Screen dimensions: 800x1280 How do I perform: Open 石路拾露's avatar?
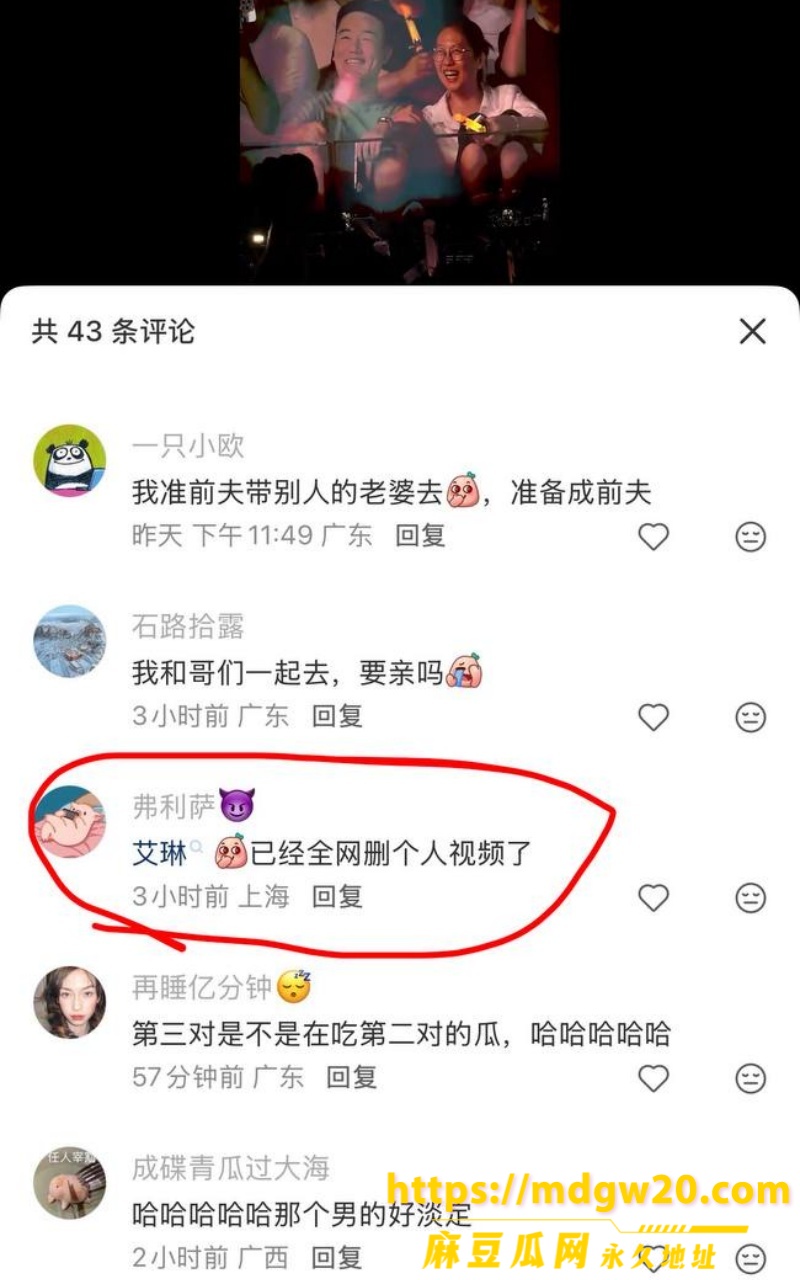coord(70,640)
